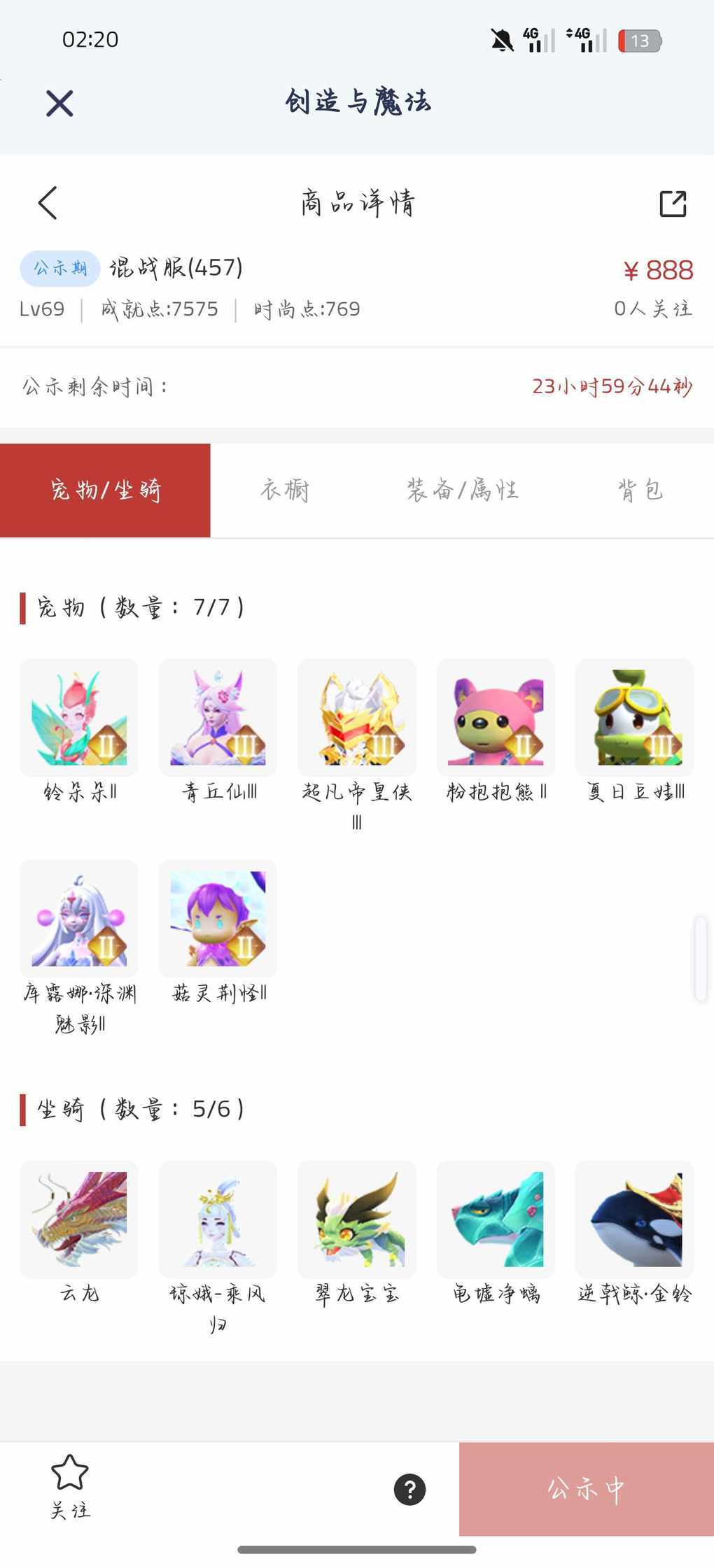Open the 青丘仙Ⅲ pet tile
Screen dimensions: 714x1568
coord(218,717)
